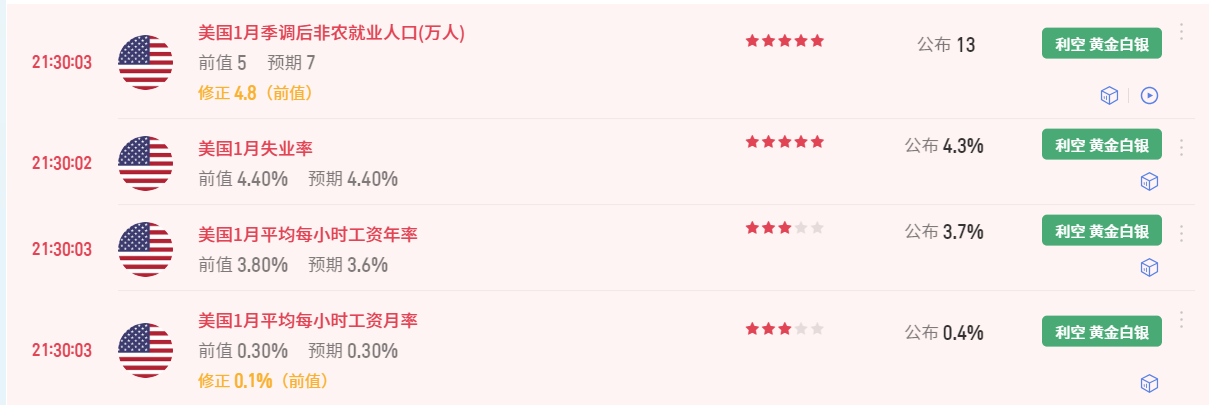Image resolution: width=1209 pixels, height=405 pixels.
Task: Open the 美国1月失业率 data row
Action: point(256,148)
